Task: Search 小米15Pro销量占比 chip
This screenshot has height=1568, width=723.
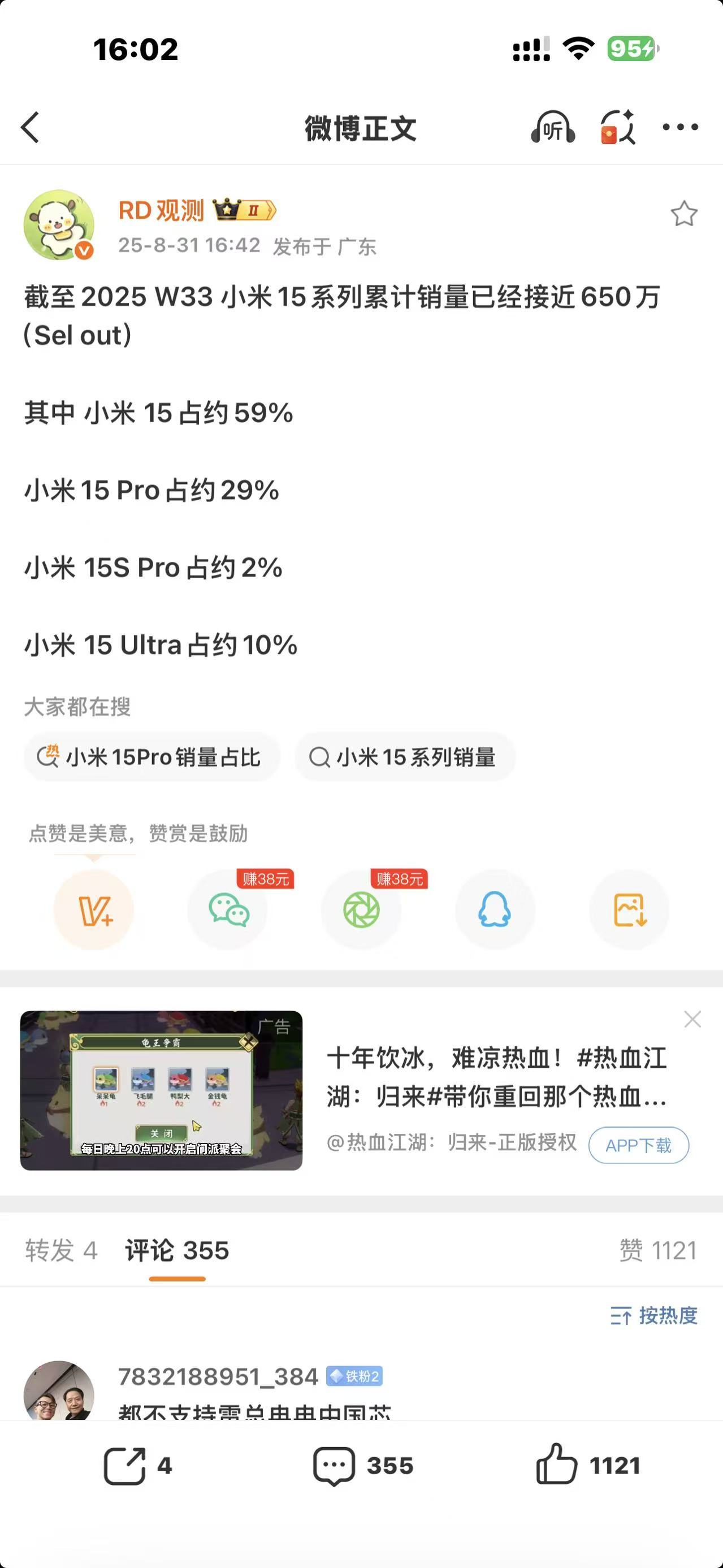Action: point(151,757)
